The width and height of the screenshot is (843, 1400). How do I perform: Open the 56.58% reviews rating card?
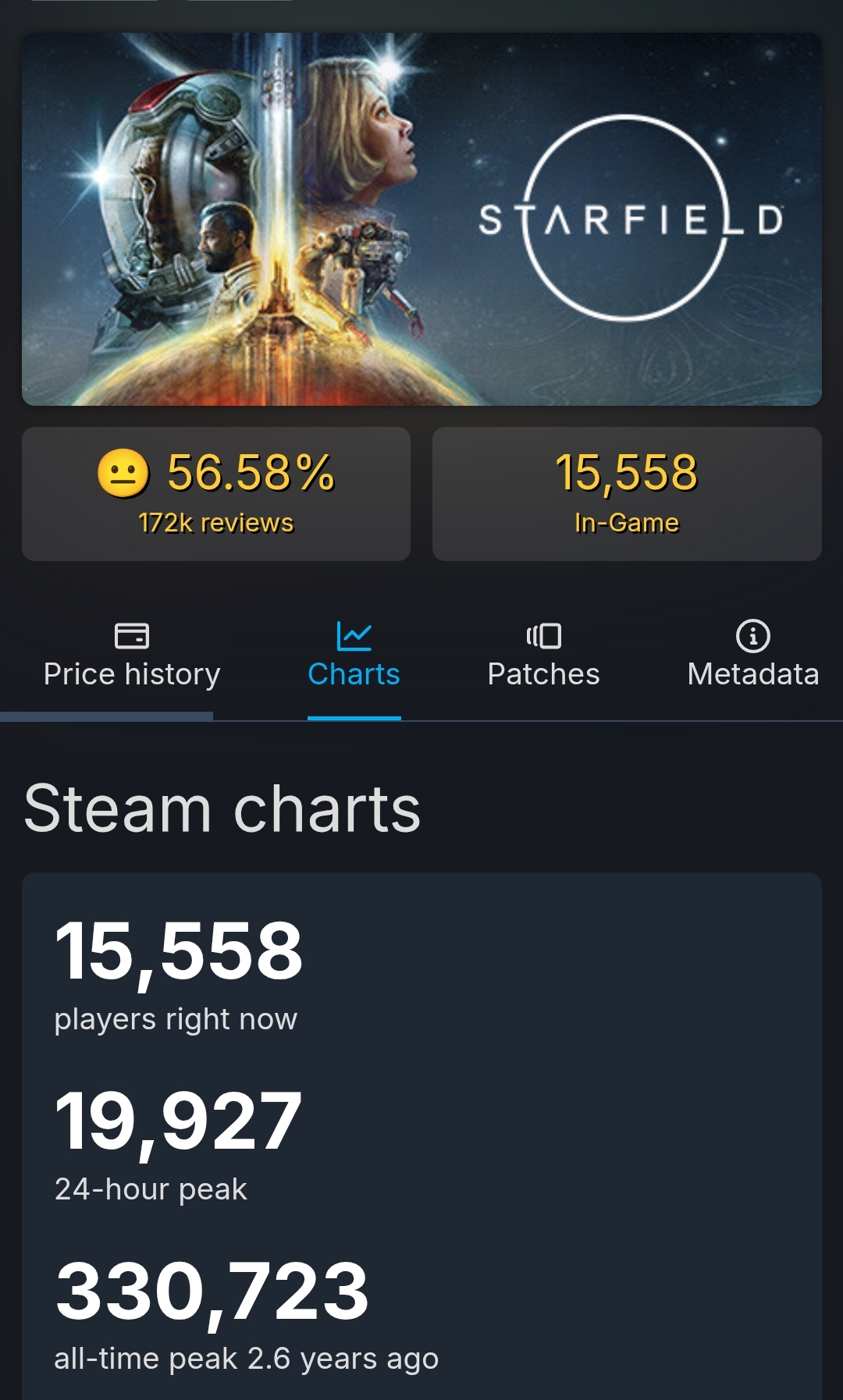[x=216, y=494]
